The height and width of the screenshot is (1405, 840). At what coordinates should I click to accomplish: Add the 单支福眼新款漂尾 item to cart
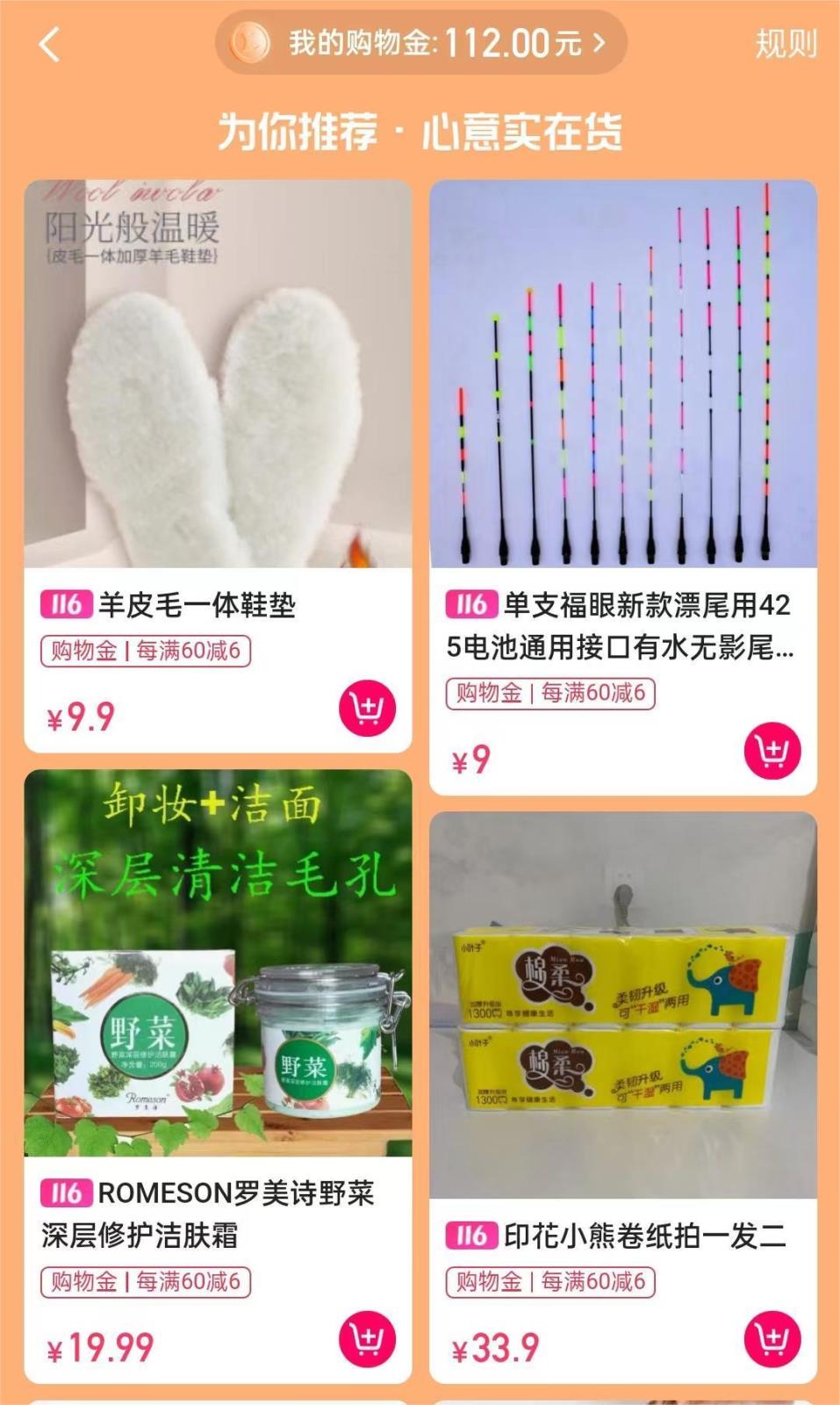coord(772,751)
